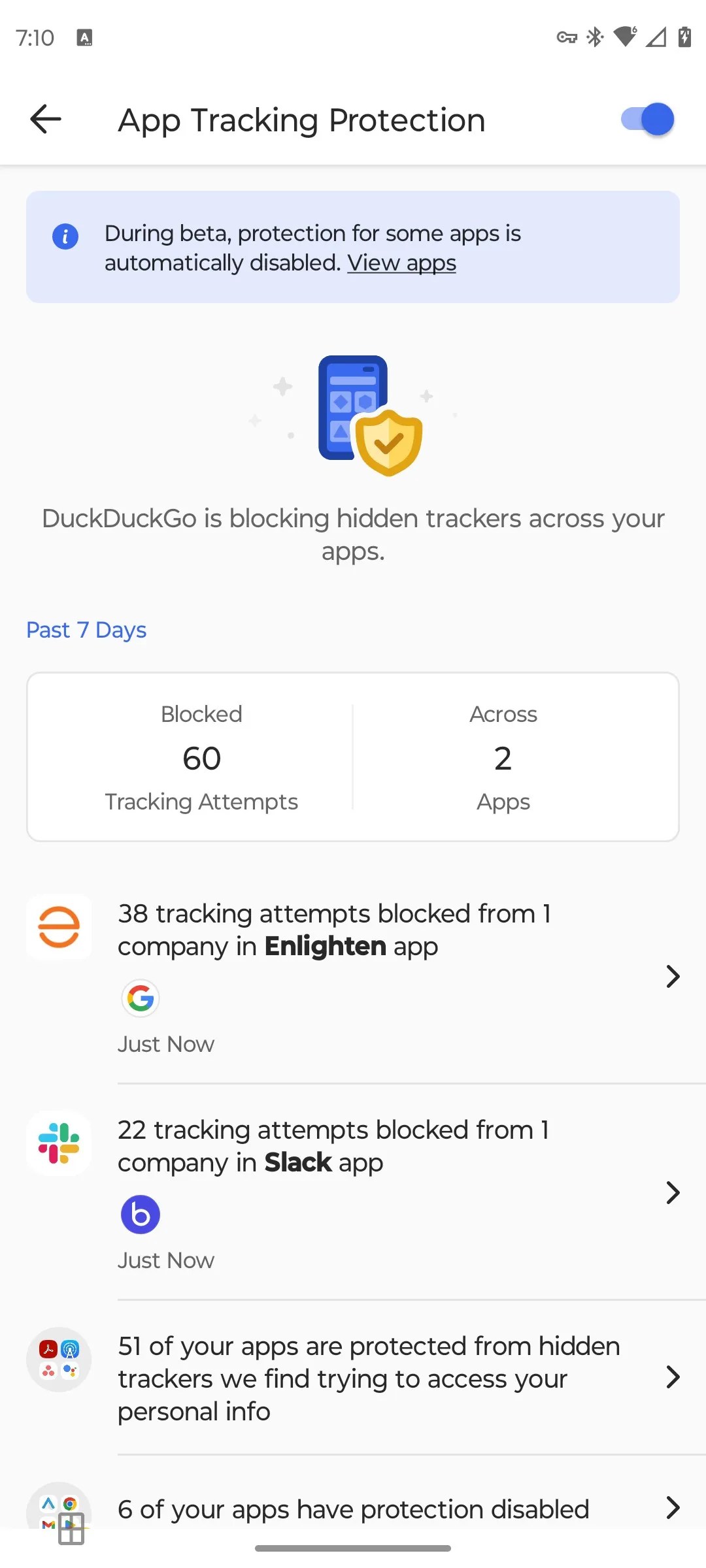
Task: Tap the Slack app icon
Action: pos(58,1143)
